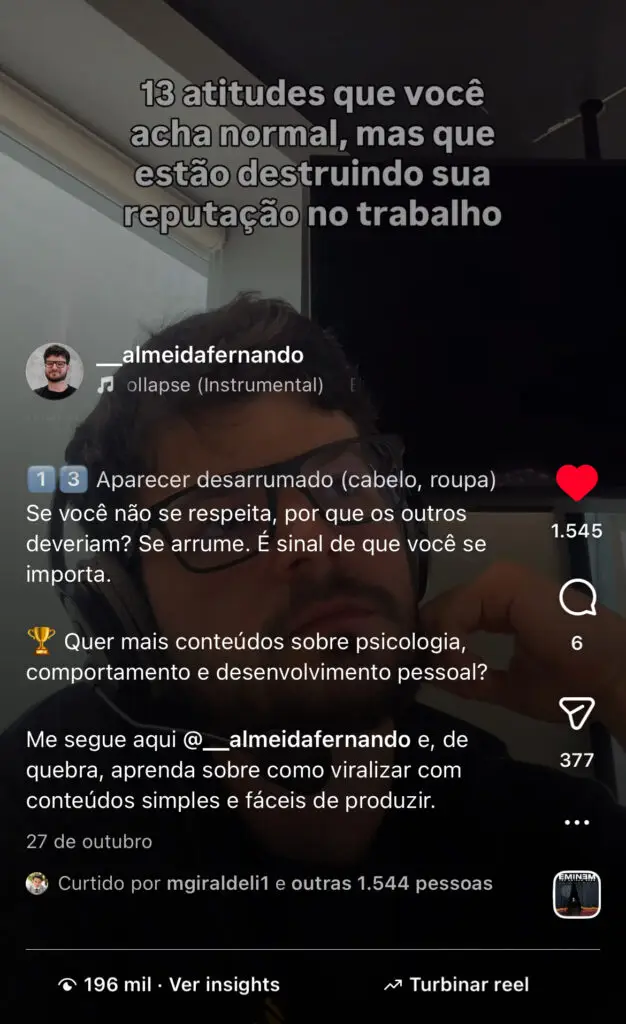The height and width of the screenshot is (1024, 626).
Task: Tap the profile picture avatar
Action: click(x=54, y=371)
